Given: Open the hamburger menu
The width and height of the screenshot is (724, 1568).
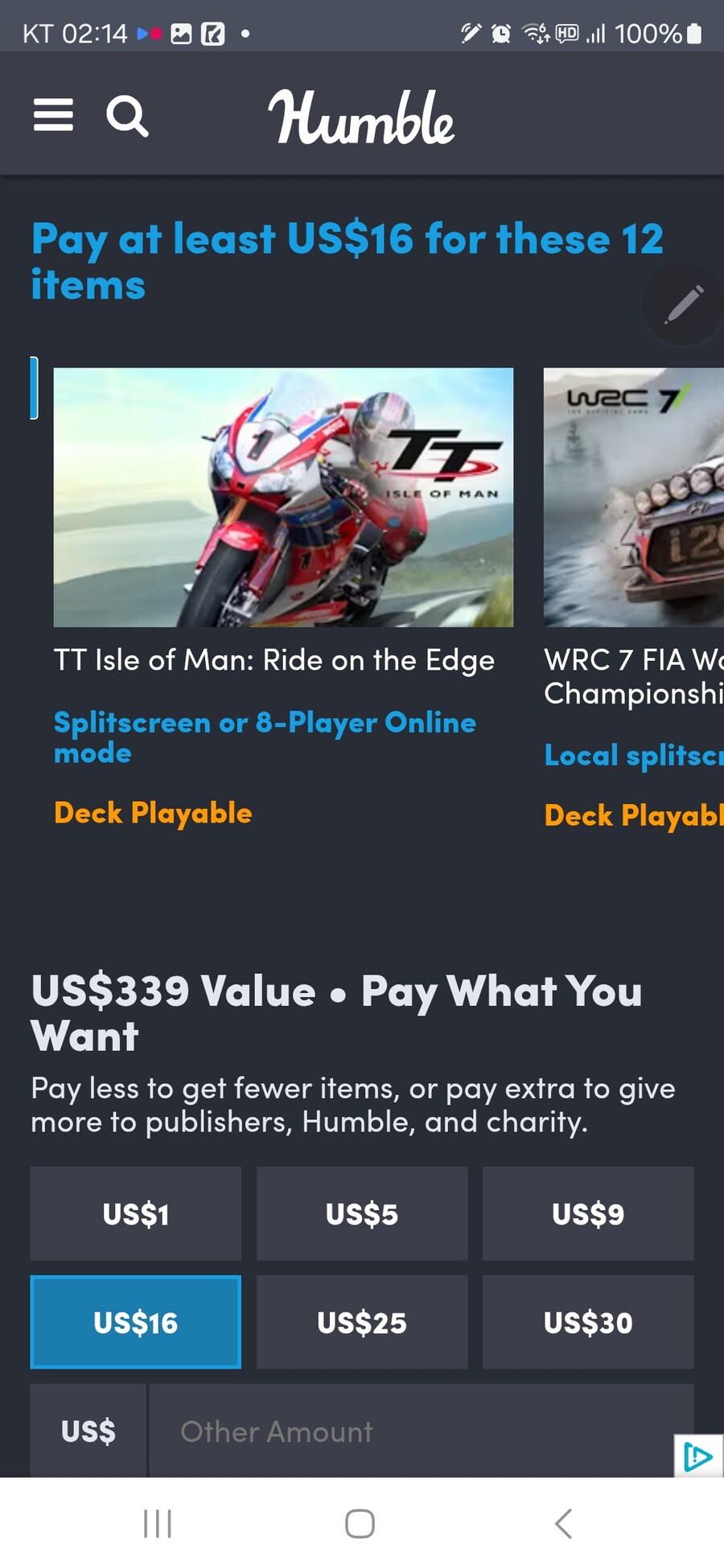Looking at the screenshot, I should click(x=53, y=115).
